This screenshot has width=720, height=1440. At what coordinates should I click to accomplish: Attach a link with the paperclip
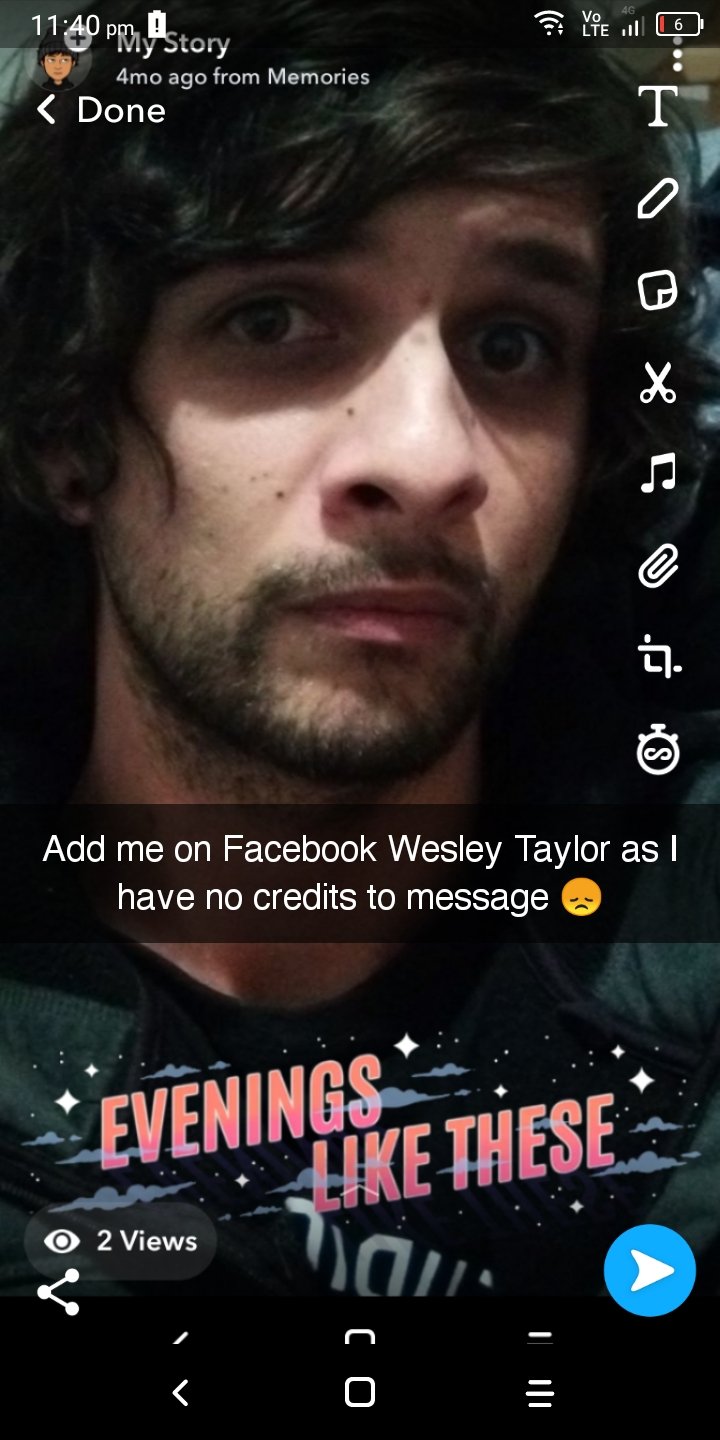(x=657, y=567)
